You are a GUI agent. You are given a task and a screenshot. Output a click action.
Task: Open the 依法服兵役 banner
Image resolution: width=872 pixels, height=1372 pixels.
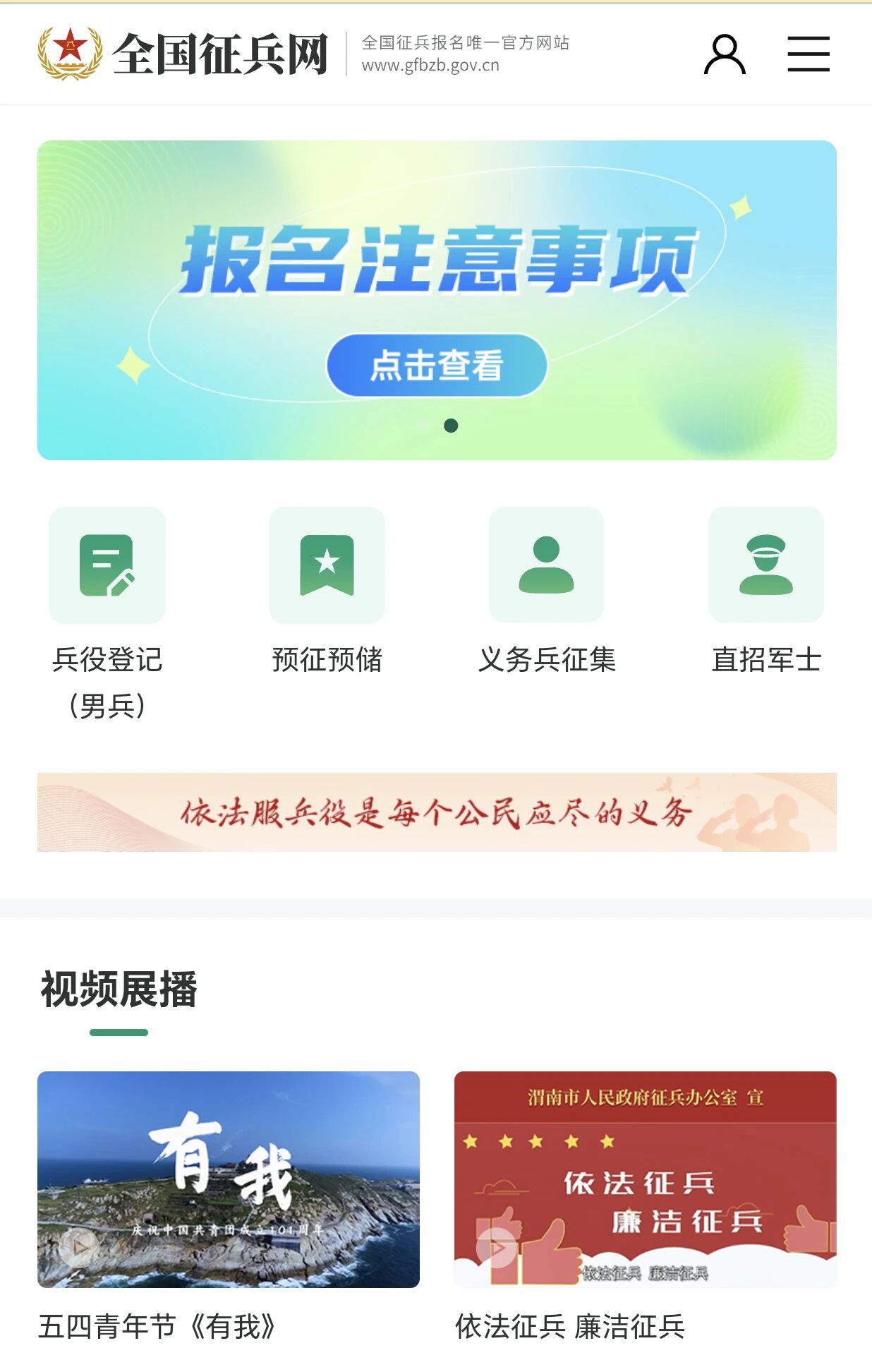click(437, 812)
